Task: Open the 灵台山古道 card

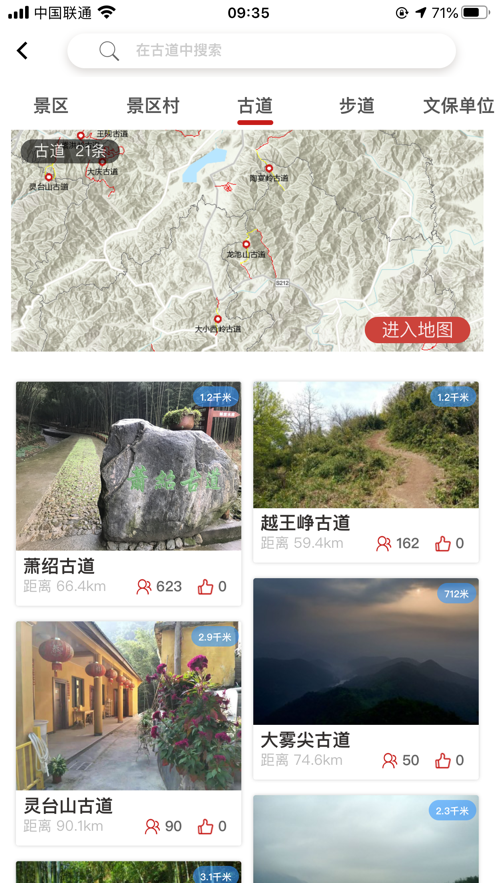Action: 128,733
